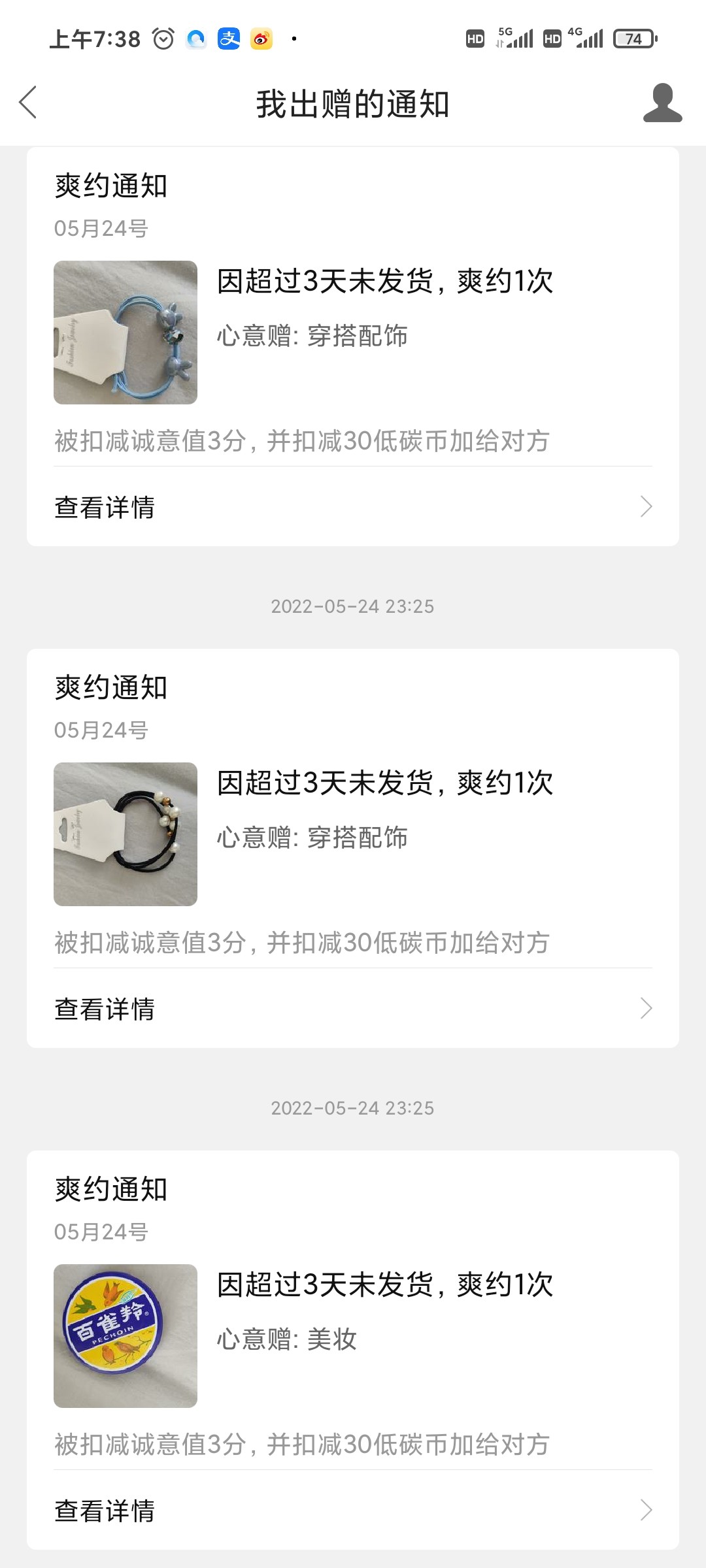Open the profile icon in the header
The height and width of the screenshot is (1568, 706).
[x=662, y=103]
